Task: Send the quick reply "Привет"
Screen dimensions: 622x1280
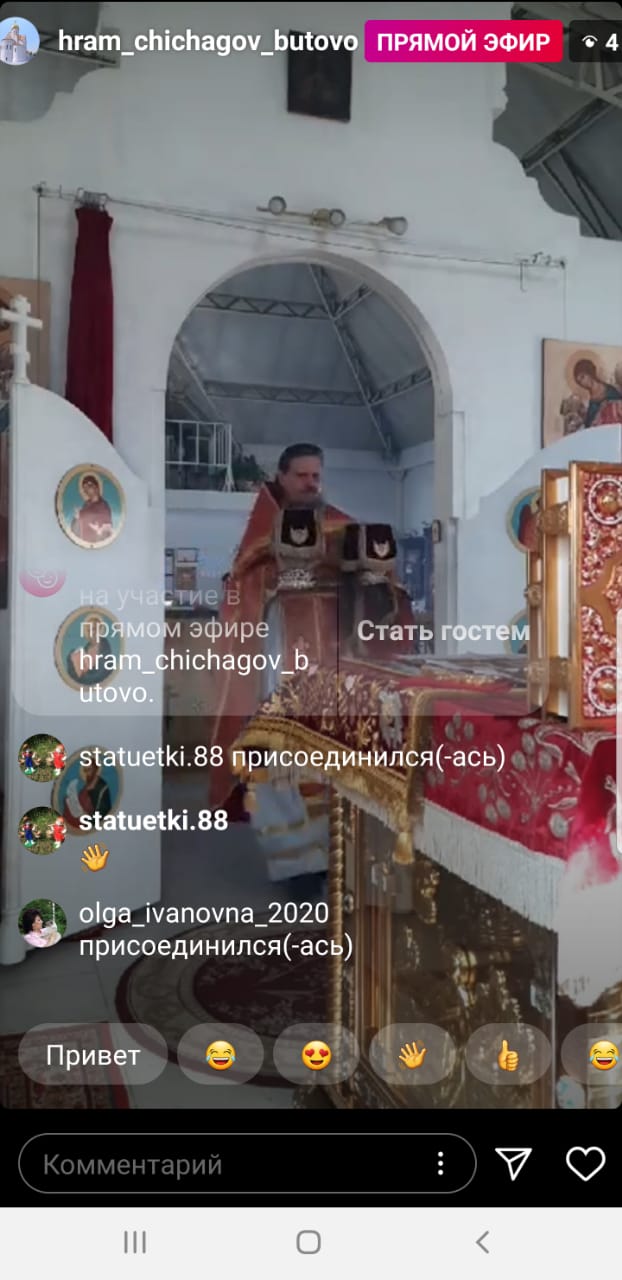Action: point(93,1055)
